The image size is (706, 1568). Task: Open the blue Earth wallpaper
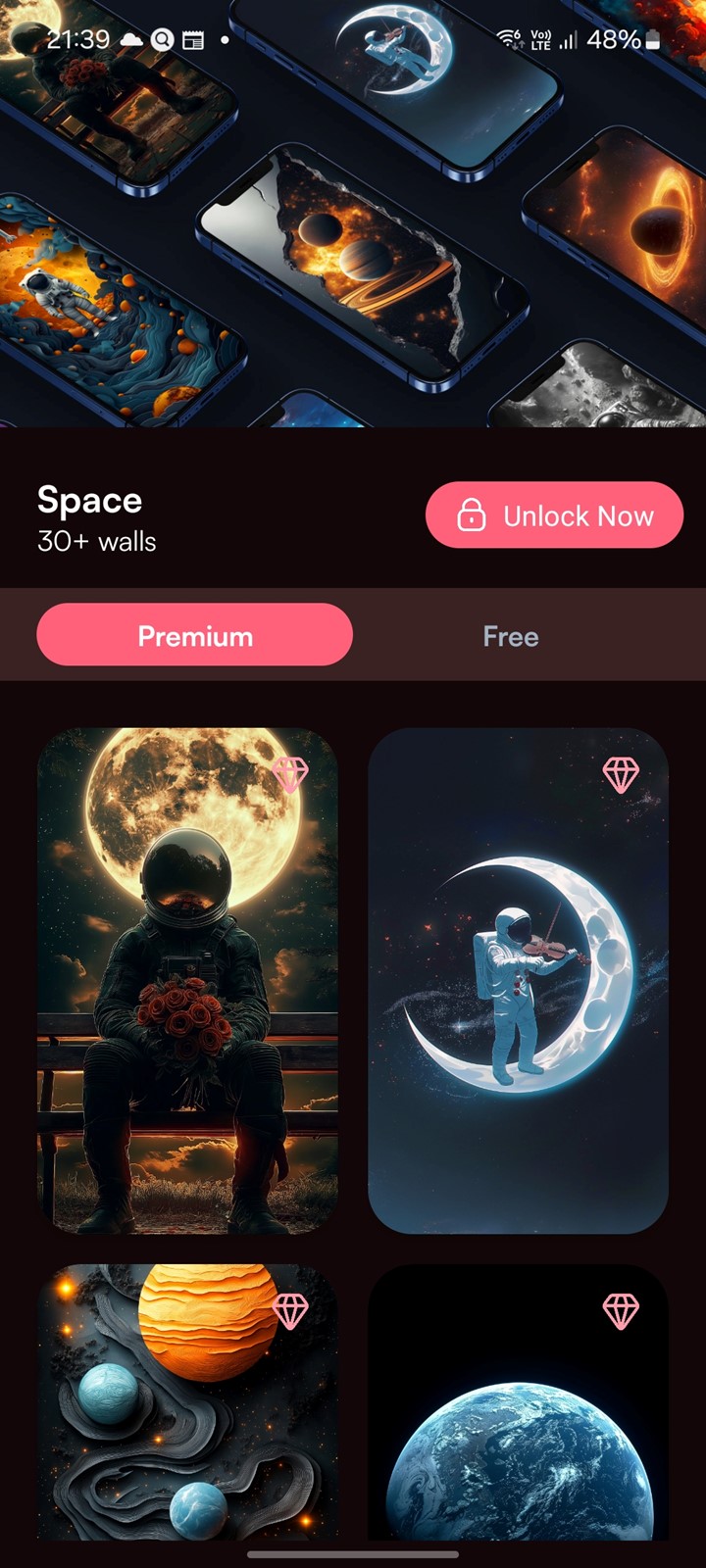point(518,1401)
